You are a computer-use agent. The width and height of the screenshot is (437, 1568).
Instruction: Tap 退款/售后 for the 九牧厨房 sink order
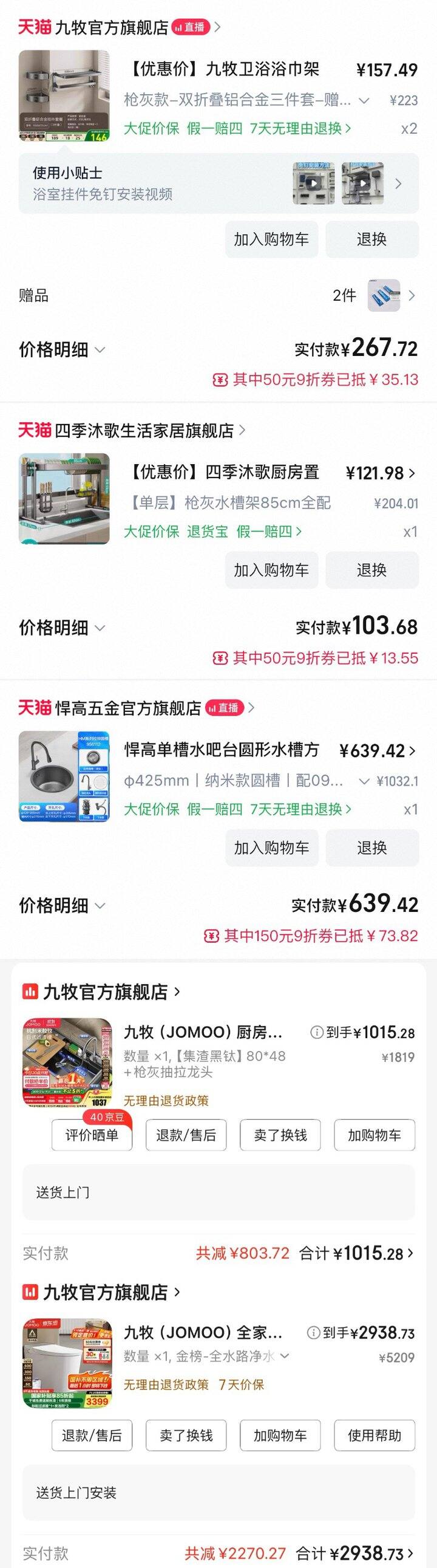tap(186, 1135)
